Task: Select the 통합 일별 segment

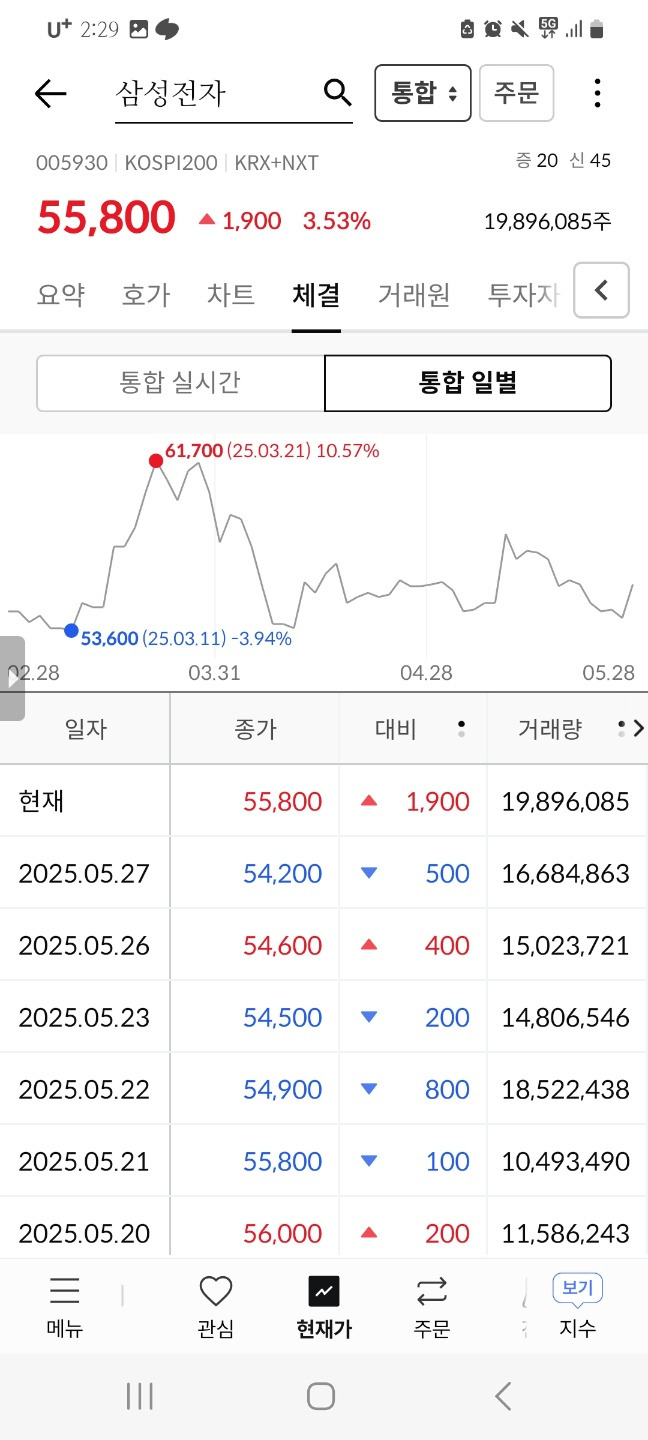Action: coord(468,383)
